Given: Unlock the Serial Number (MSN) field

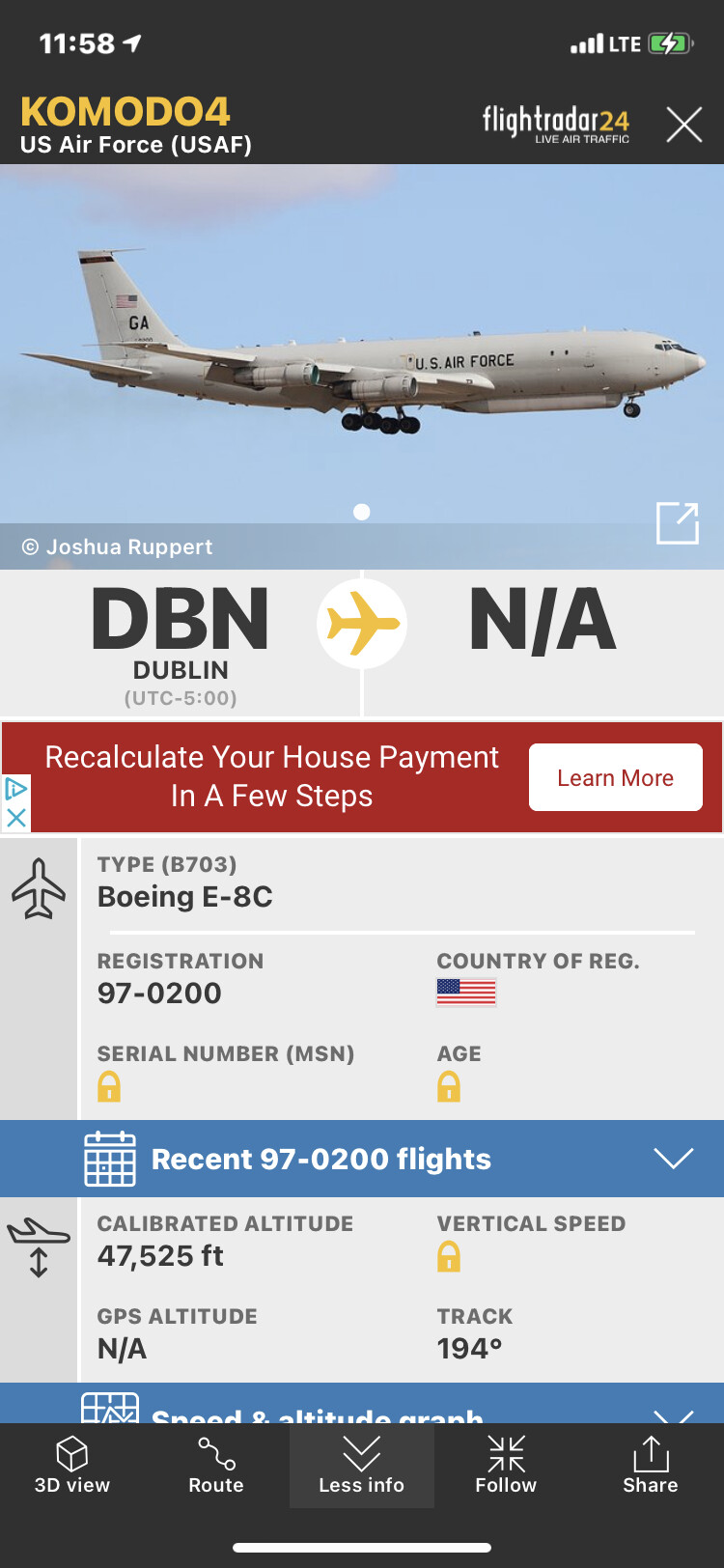Looking at the screenshot, I should coord(109,1087).
